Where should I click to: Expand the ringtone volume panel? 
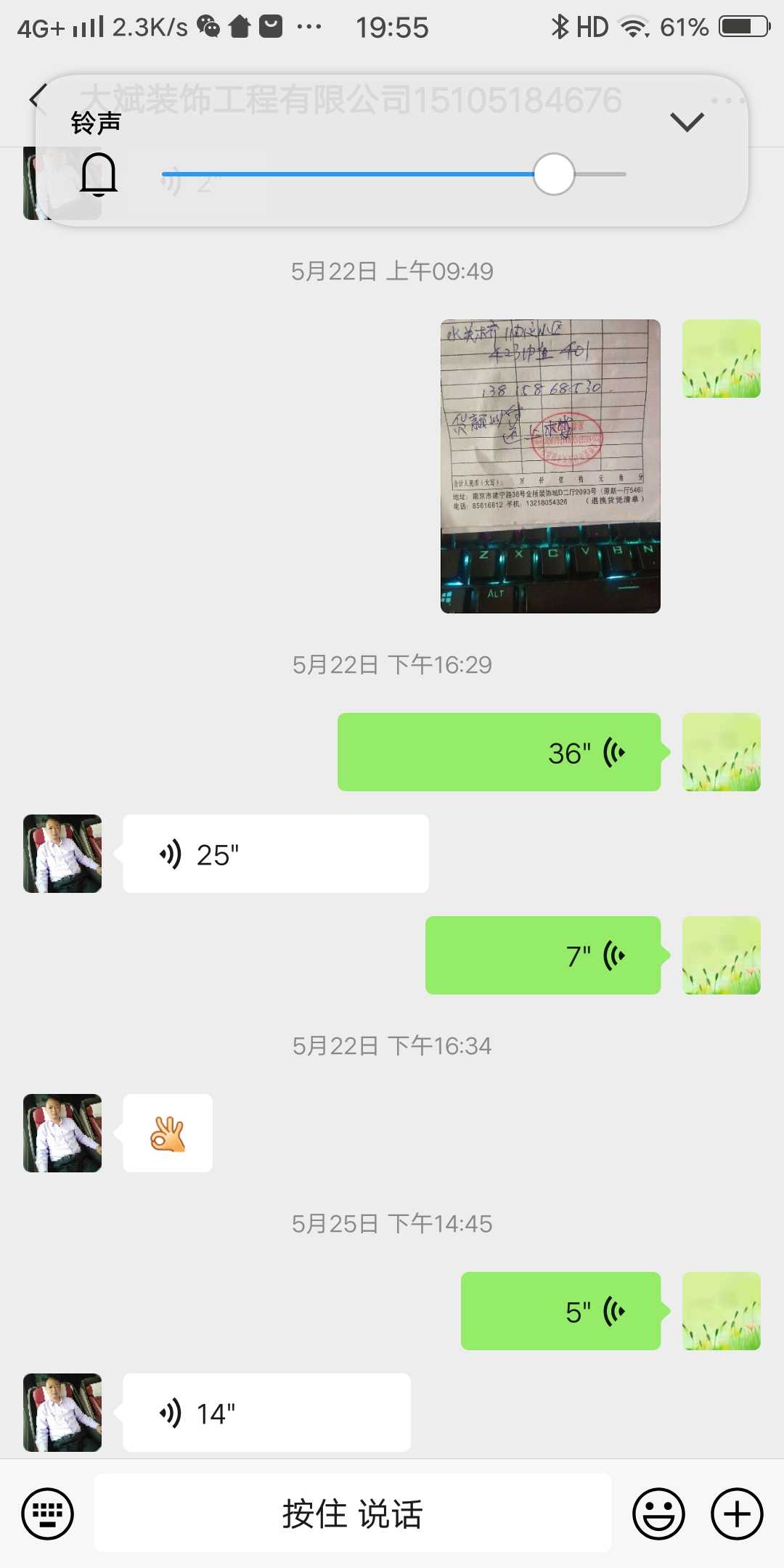coord(687,122)
